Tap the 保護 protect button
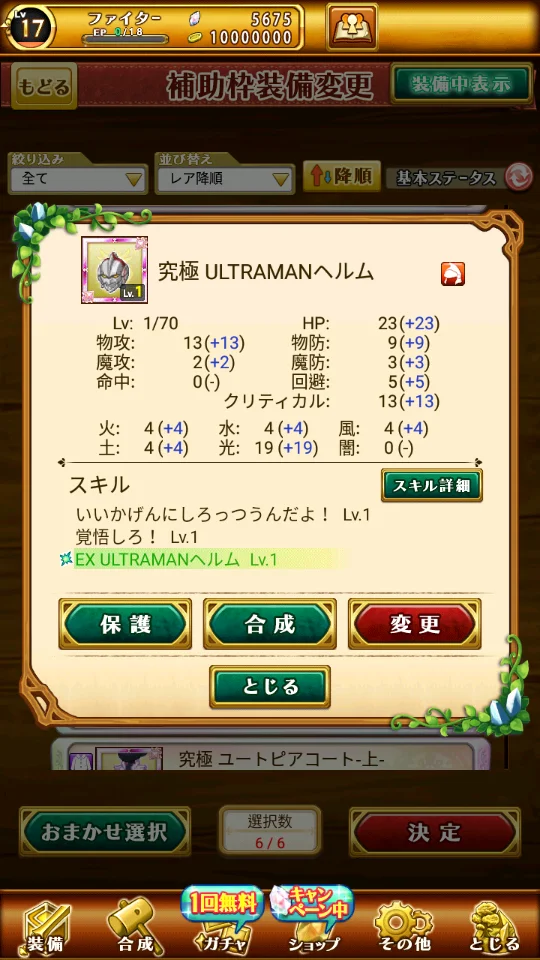This screenshot has width=540, height=960. click(x=125, y=624)
